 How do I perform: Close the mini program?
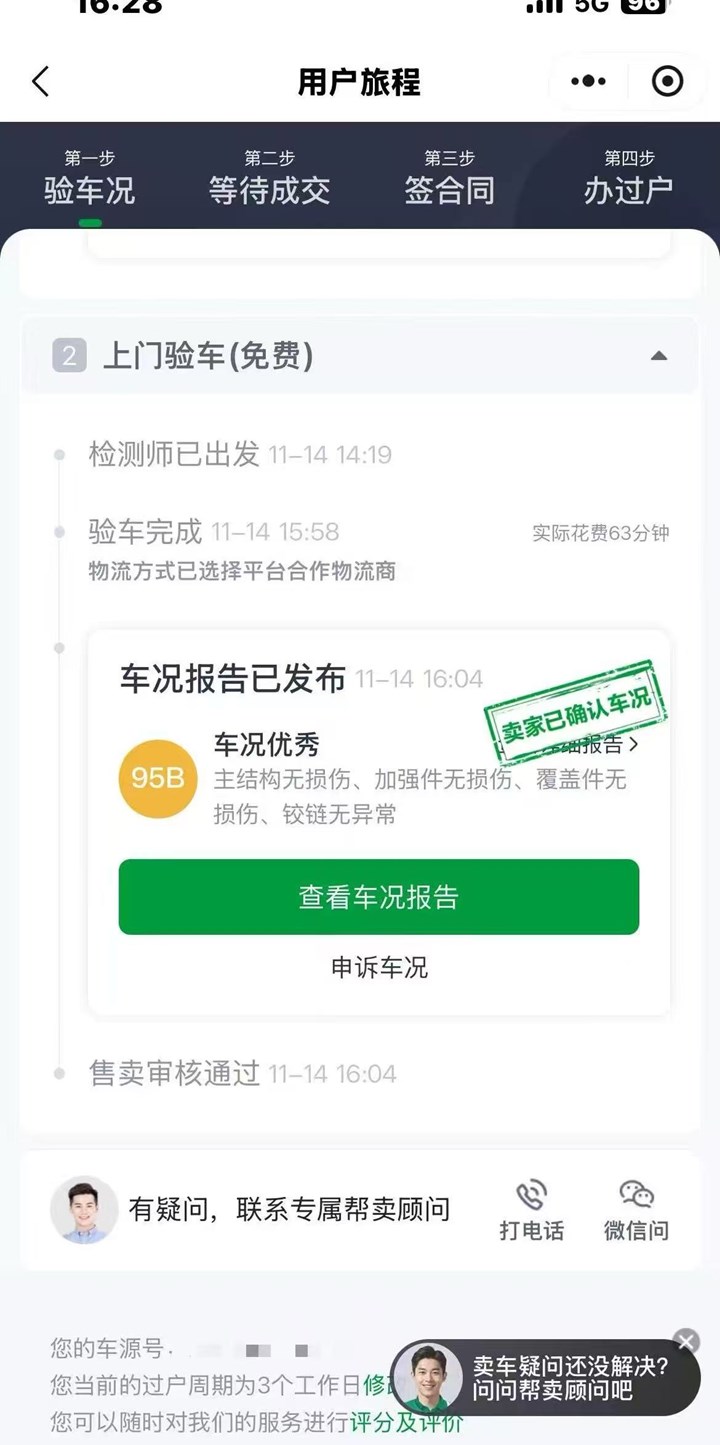[667, 81]
